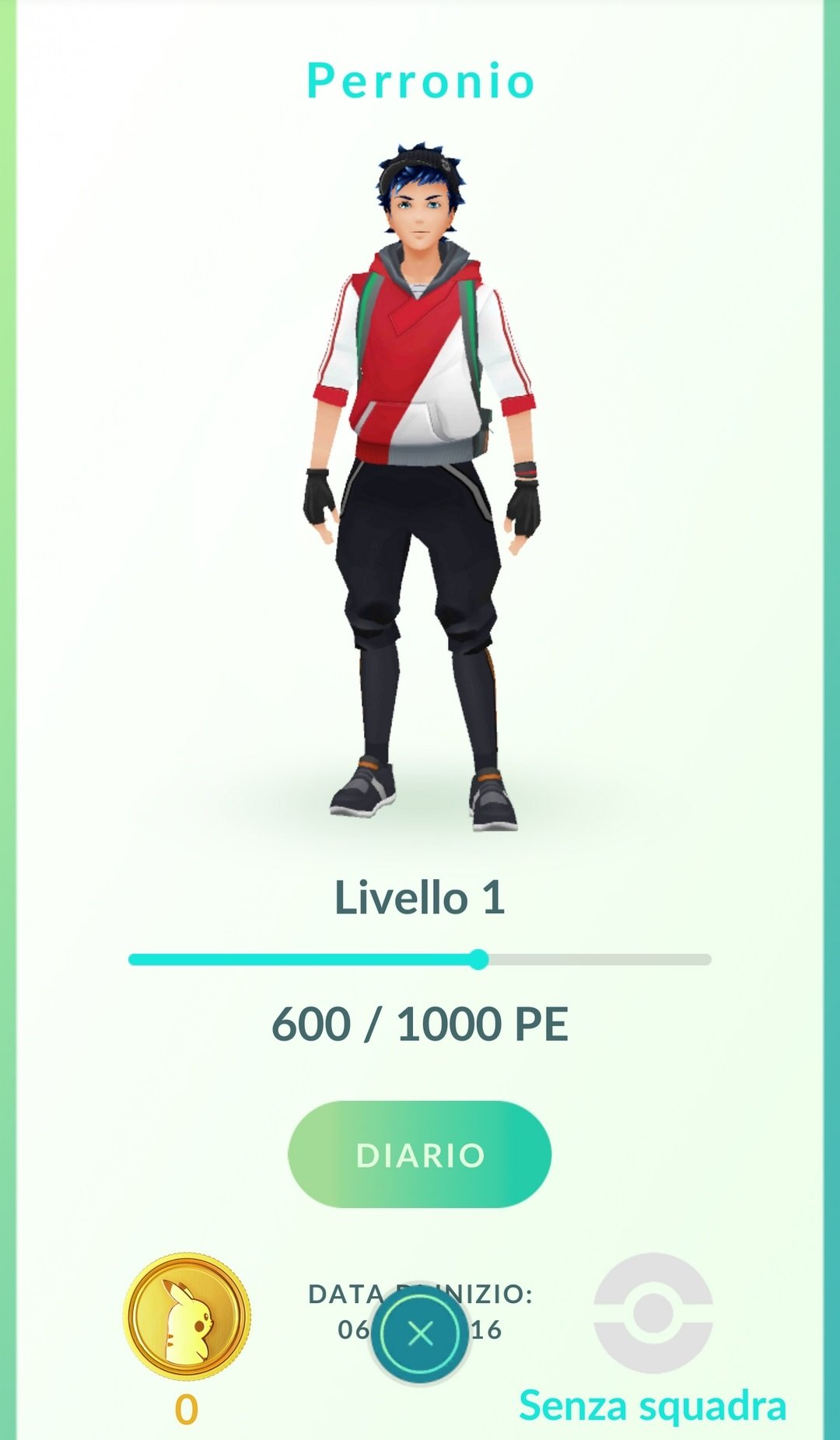840x1440 pixels.
Task: Open the grey team Poké Ball badge
Action: [653, 1312]
